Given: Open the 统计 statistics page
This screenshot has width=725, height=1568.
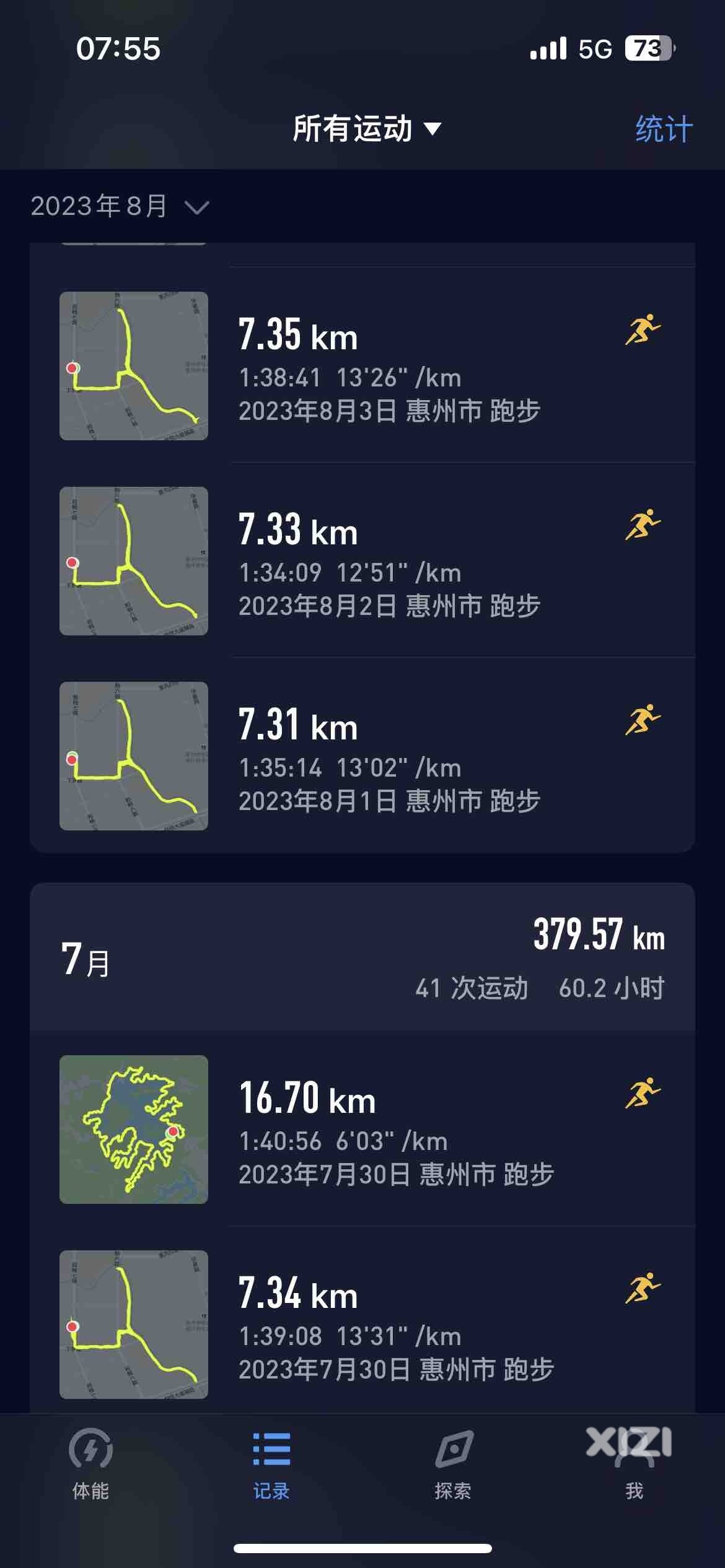Looking at the screenshot, I should pos(664,129).
